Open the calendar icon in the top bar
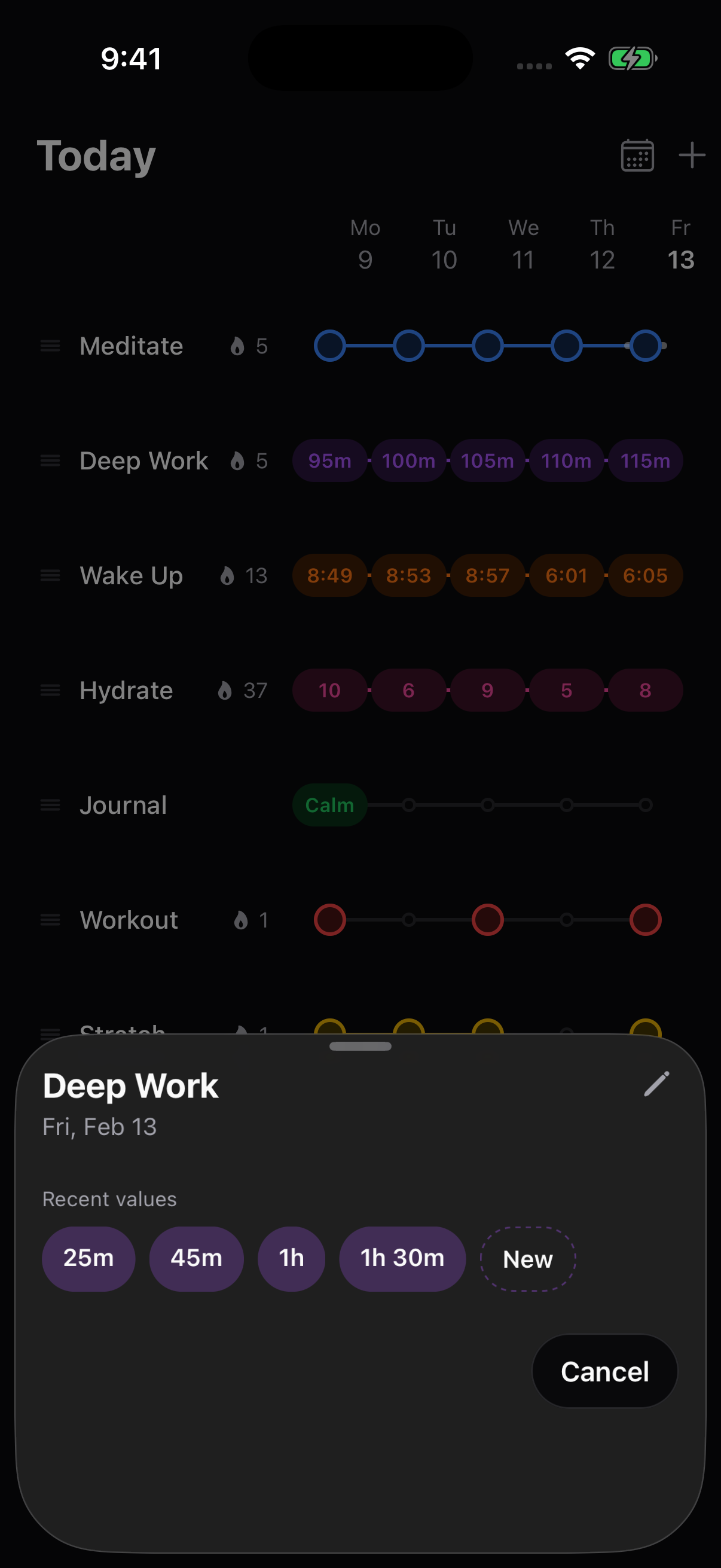The width and height of the screenshot is (721, 1568). pos(637,156)
